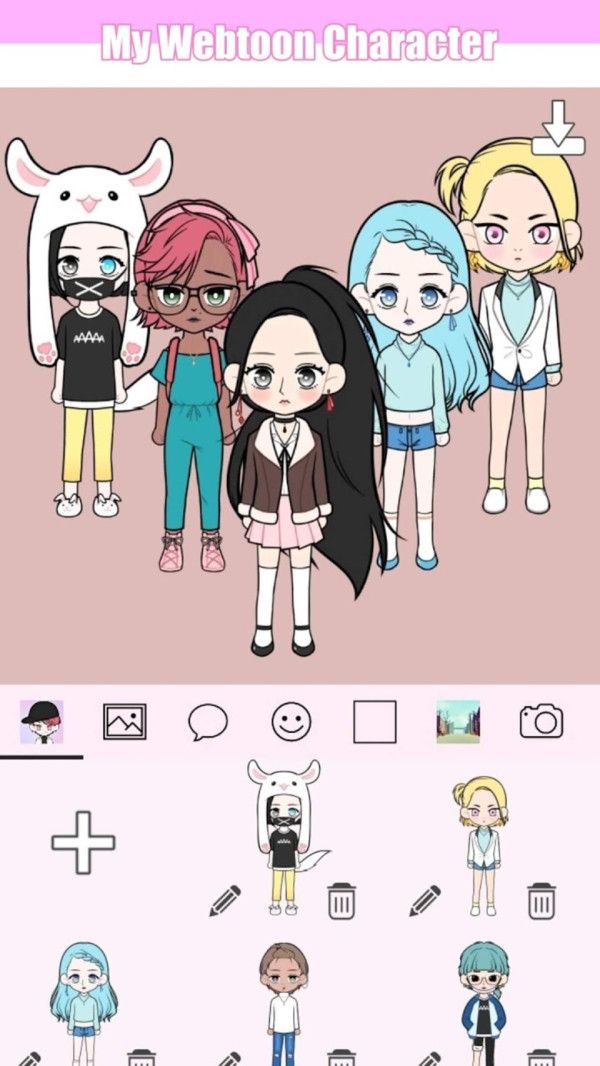
Task: Open the blank square shape tab
Action: [374, 721]
